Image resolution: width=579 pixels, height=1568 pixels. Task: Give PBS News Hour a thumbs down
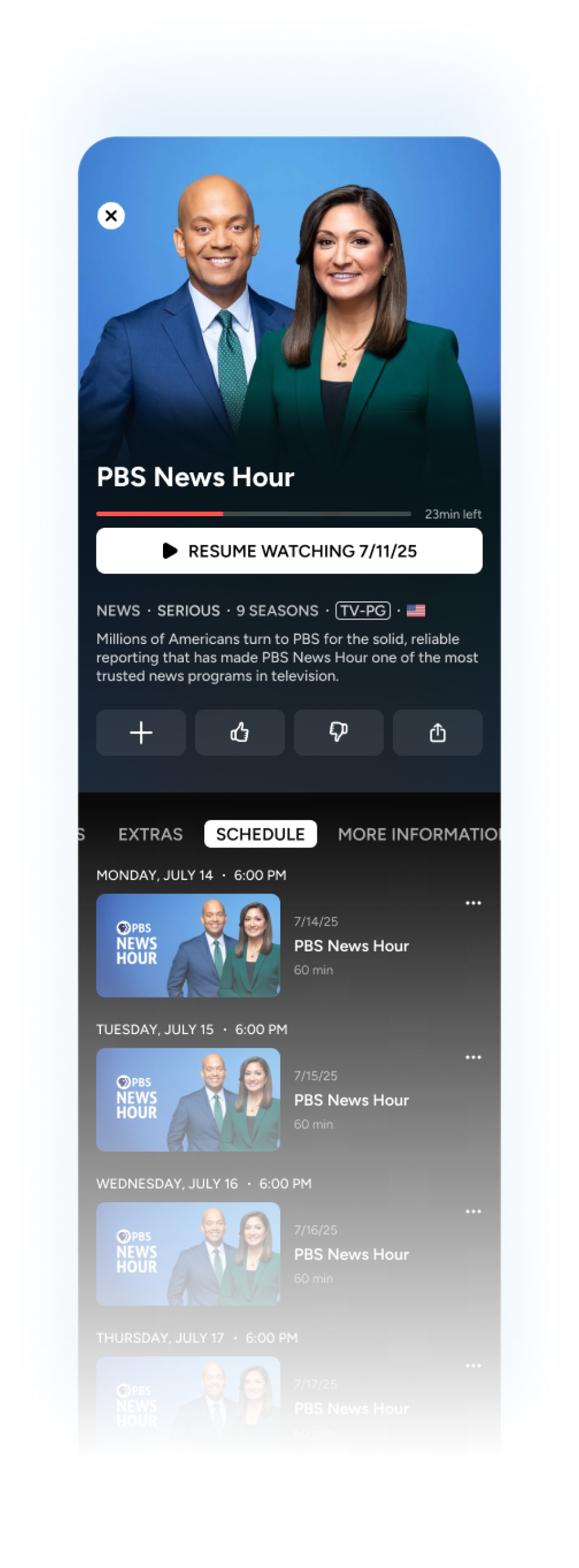[338, 732]
